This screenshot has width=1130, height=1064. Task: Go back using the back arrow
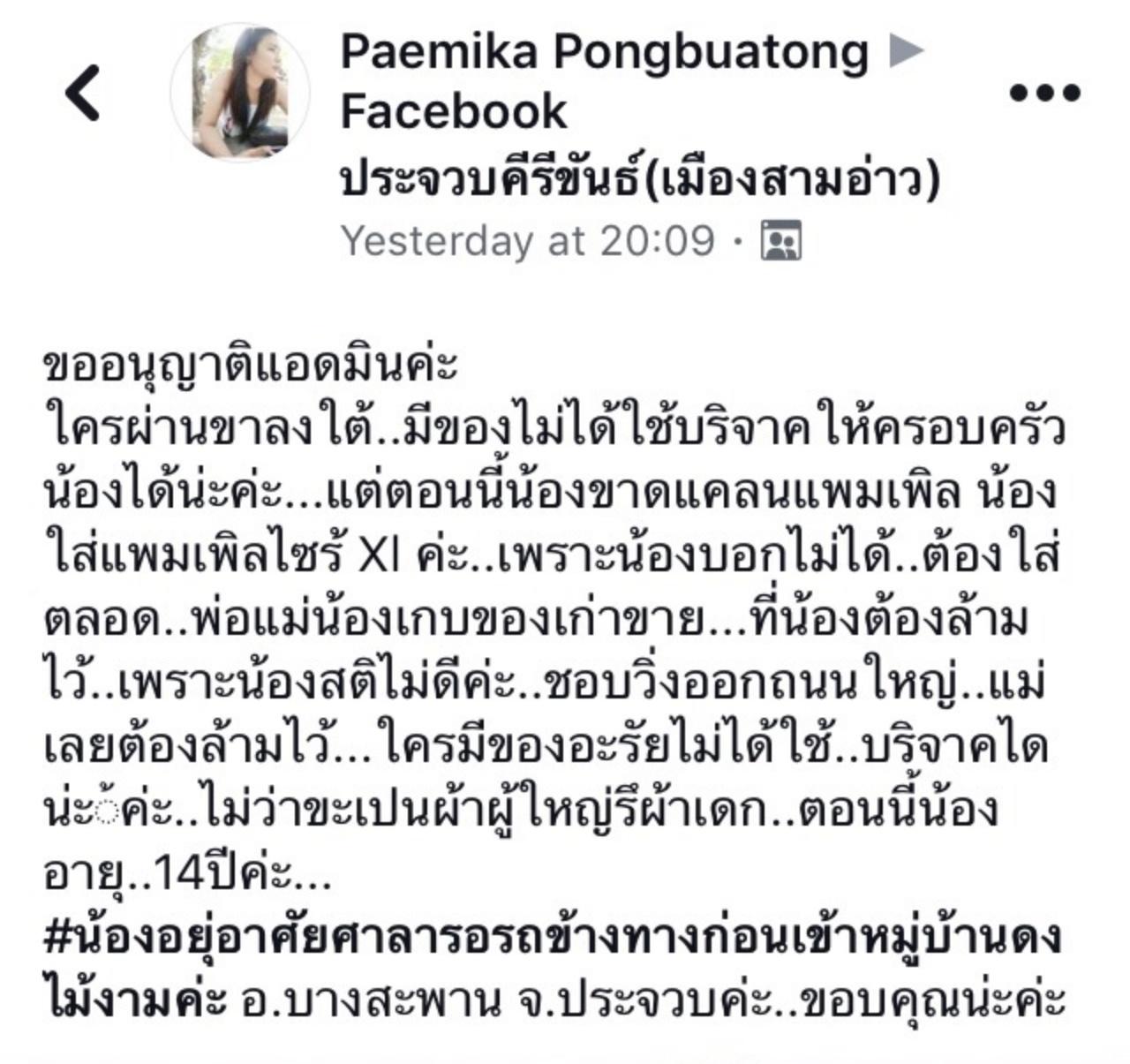[x=83, y=93]
